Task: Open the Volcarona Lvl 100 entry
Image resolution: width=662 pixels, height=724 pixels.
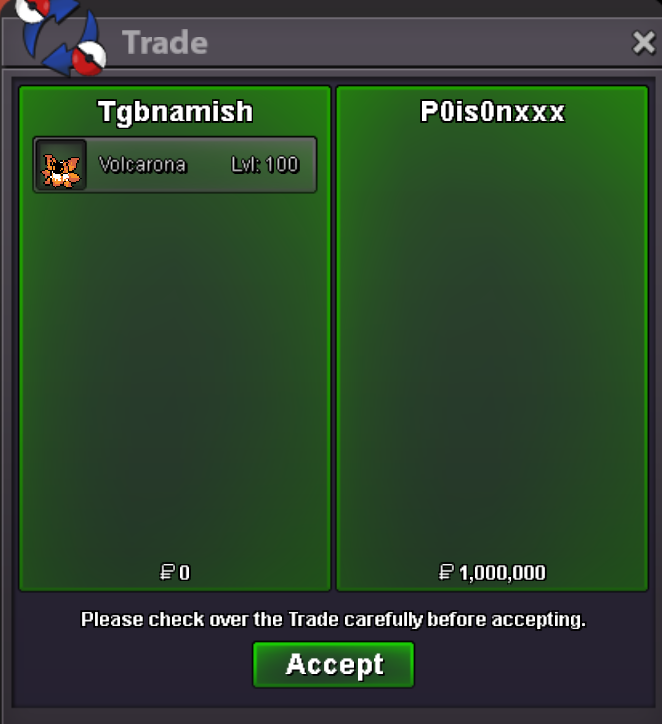Action: (x=175, y=165)
